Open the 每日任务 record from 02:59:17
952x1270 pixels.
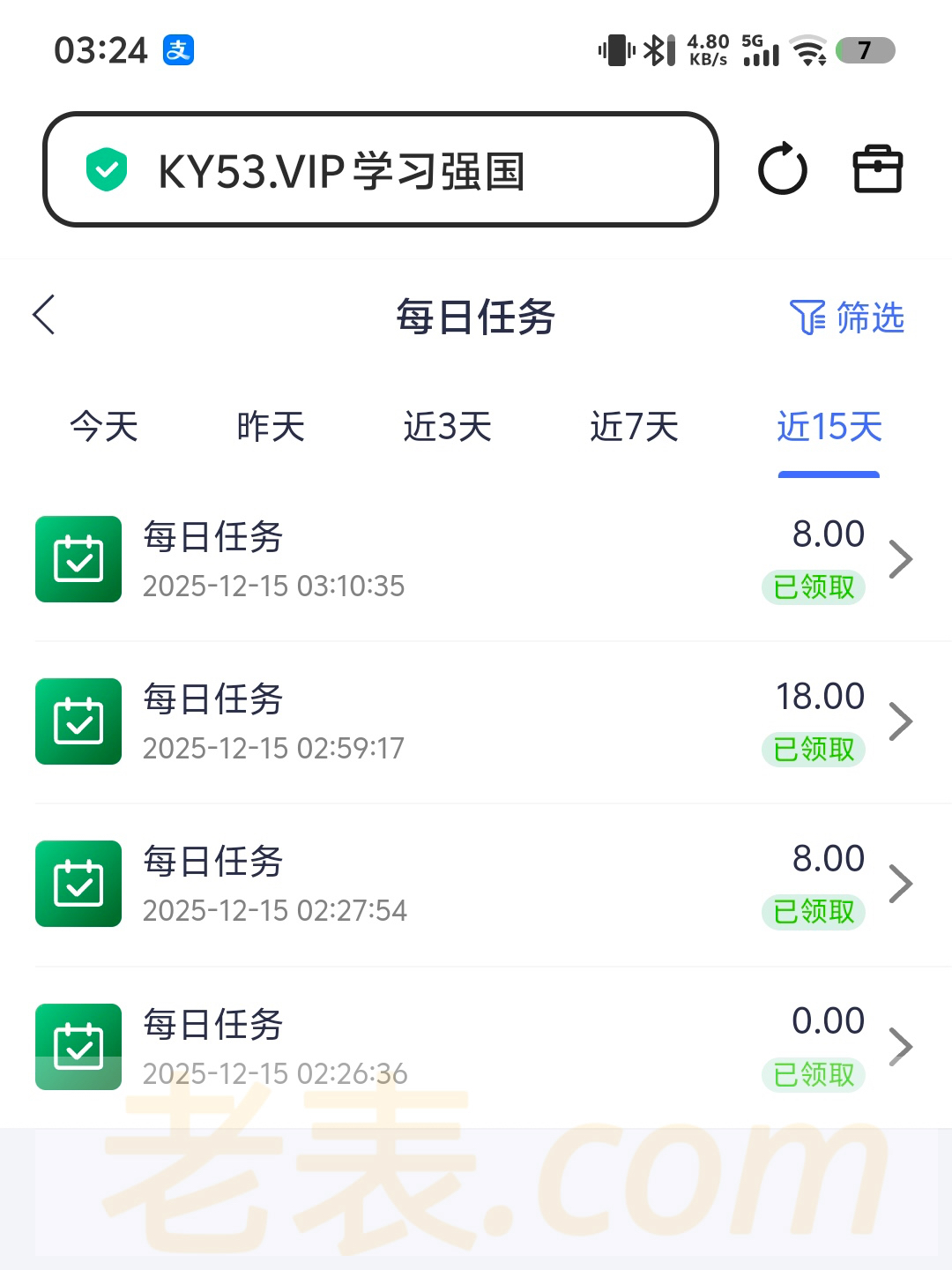(476, 721)
